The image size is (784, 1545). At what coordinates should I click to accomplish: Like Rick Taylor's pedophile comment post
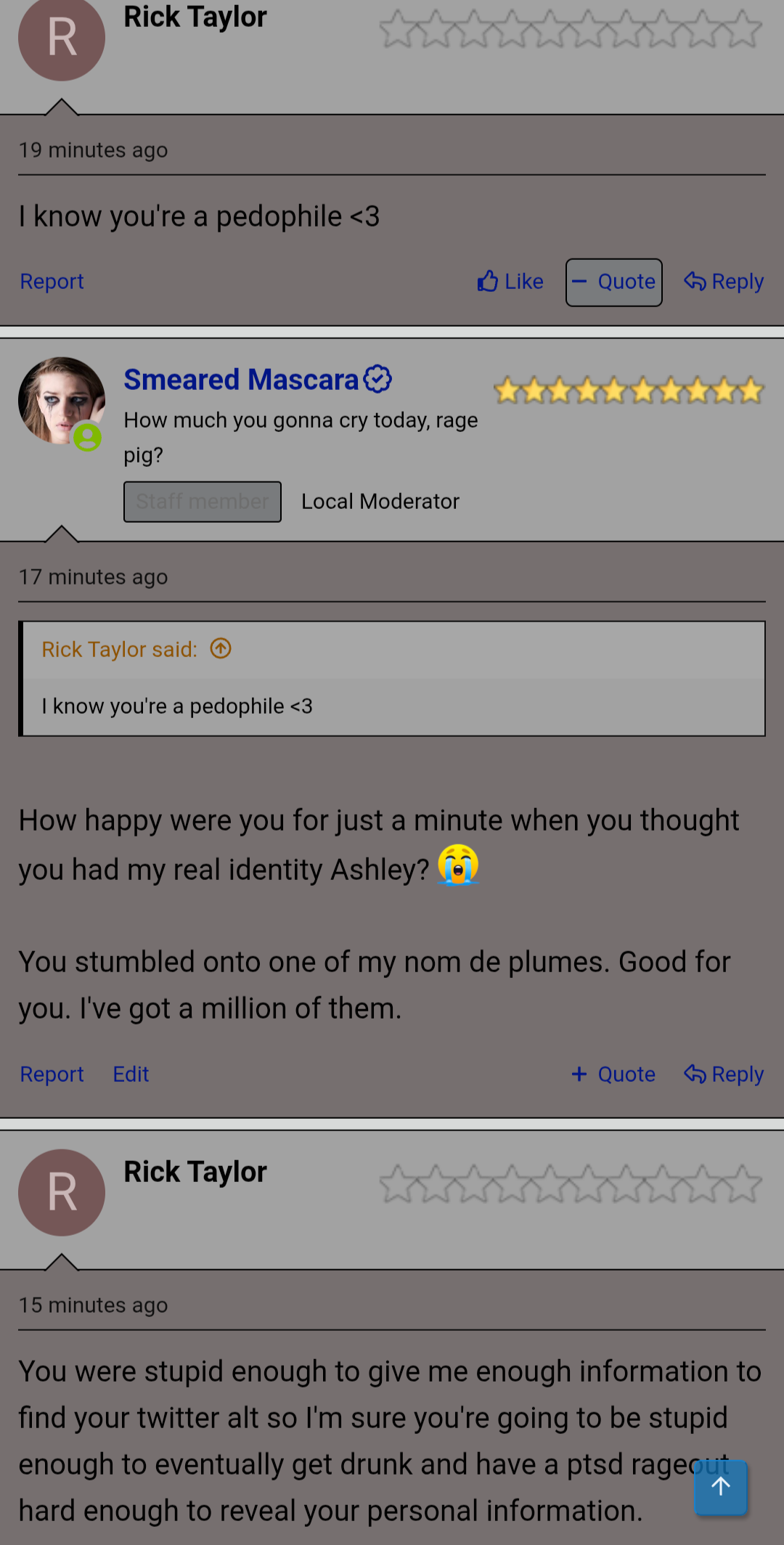pyautogui.click(x=510, y=282)
